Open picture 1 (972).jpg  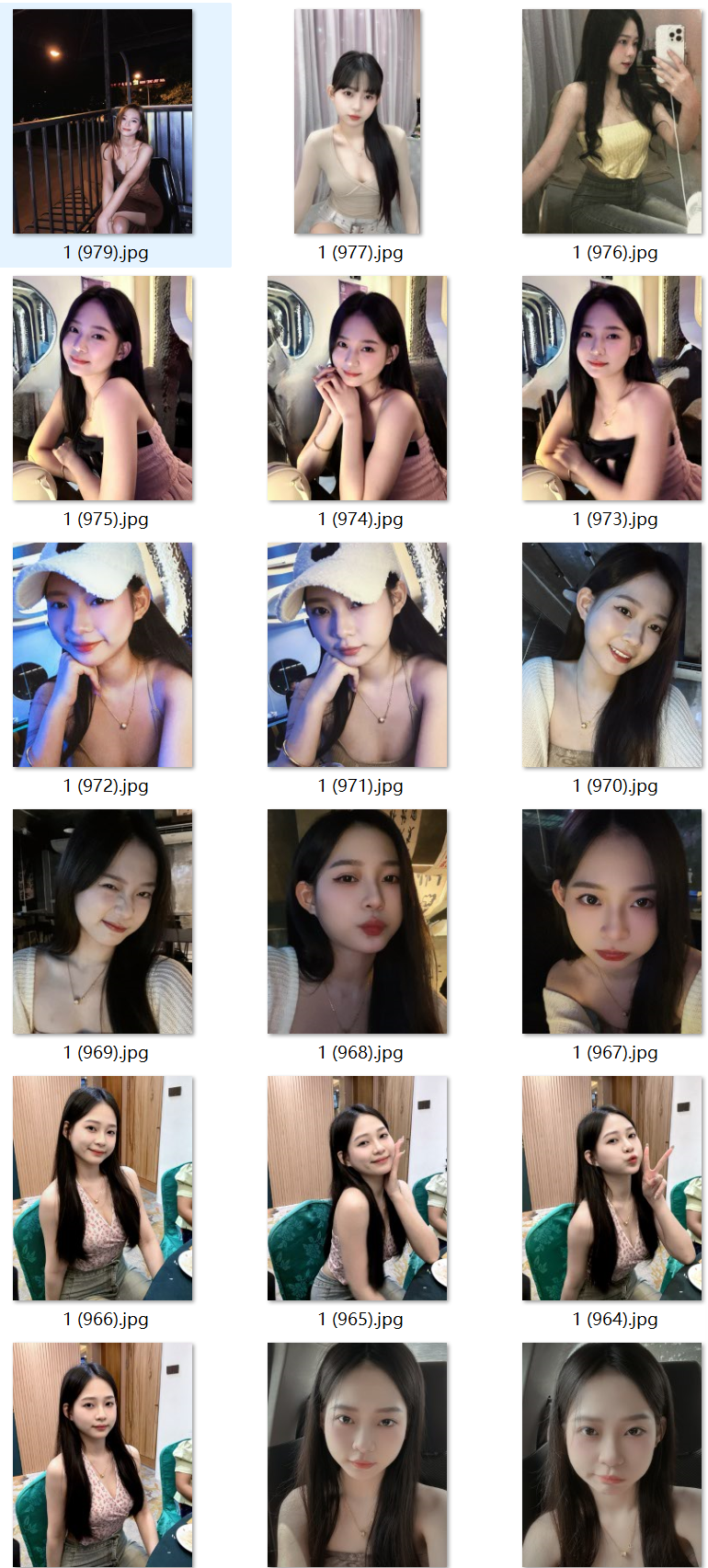click(x=103, y=655)
